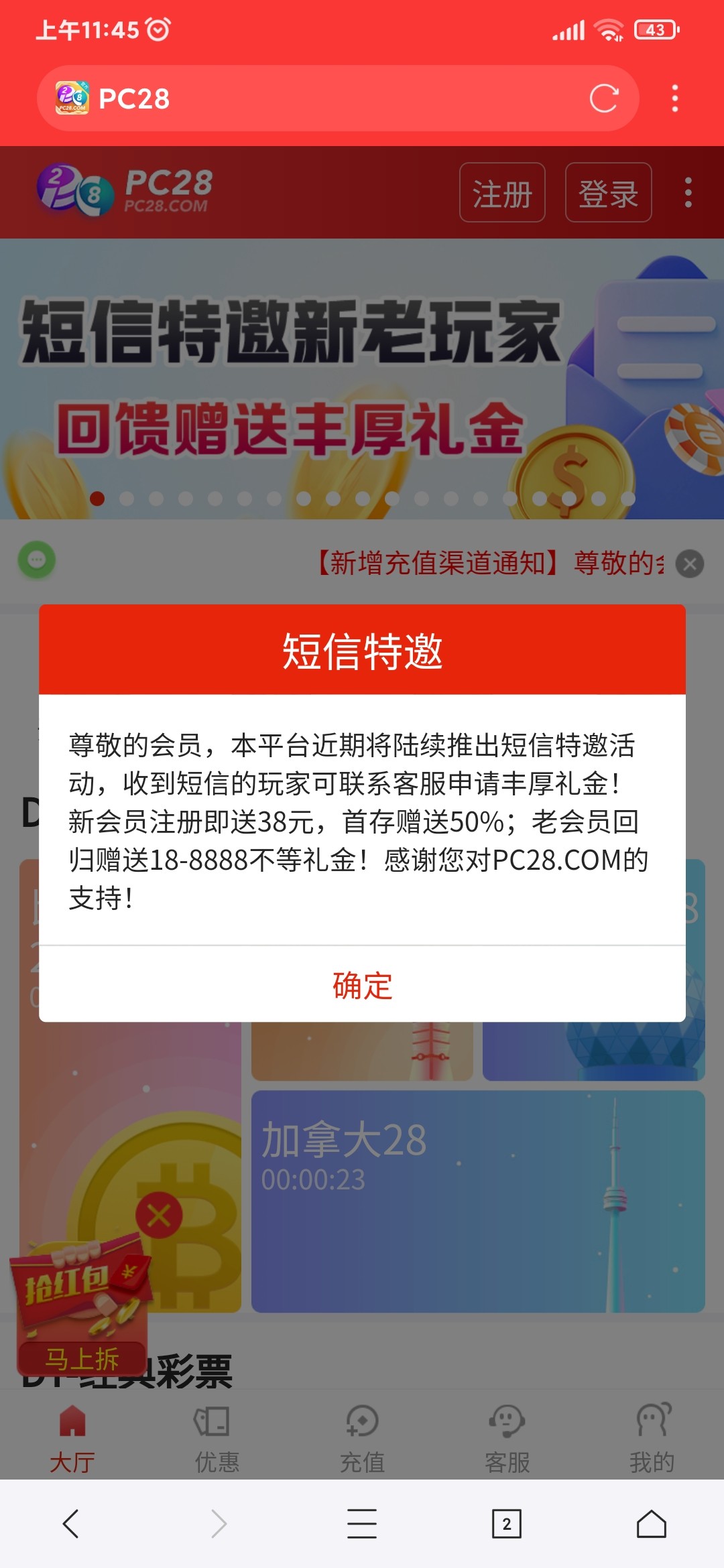The image size is (724, 1568).
Task: Dismiss the scrolling notice bar
Action: (689, 564)
